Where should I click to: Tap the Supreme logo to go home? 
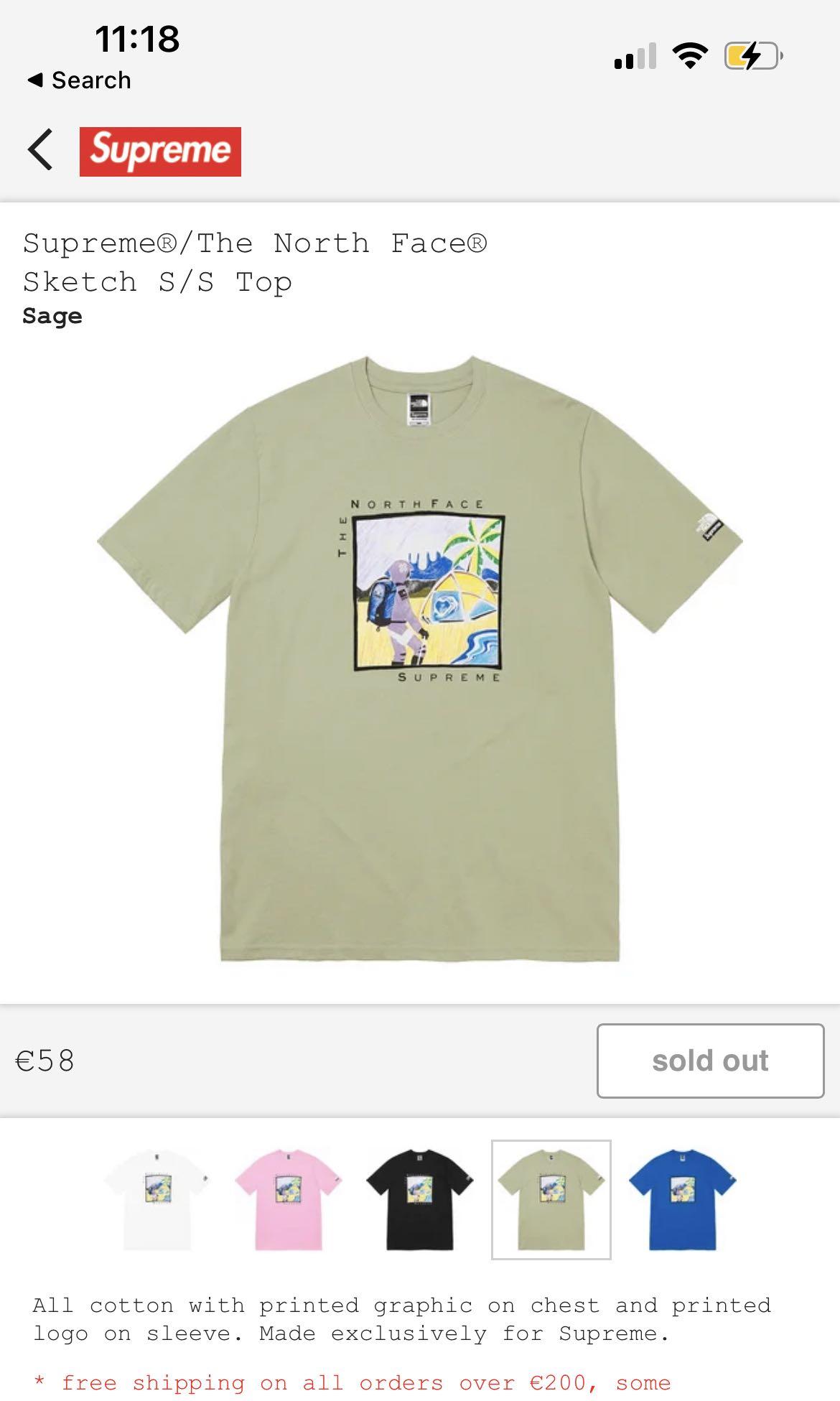click(x=160, y=152)
